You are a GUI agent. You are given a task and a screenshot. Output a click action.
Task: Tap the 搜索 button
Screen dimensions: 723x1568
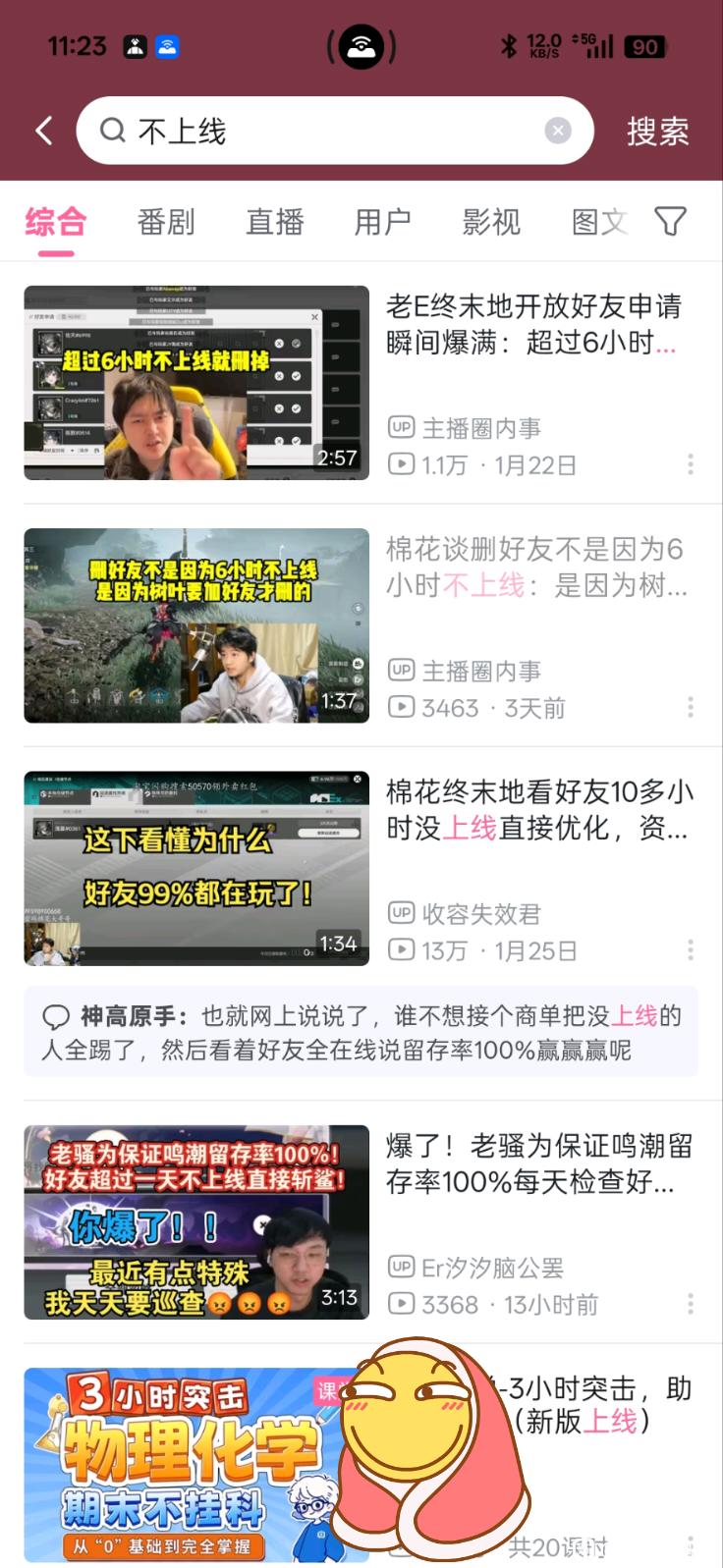(x=657, y=131)
